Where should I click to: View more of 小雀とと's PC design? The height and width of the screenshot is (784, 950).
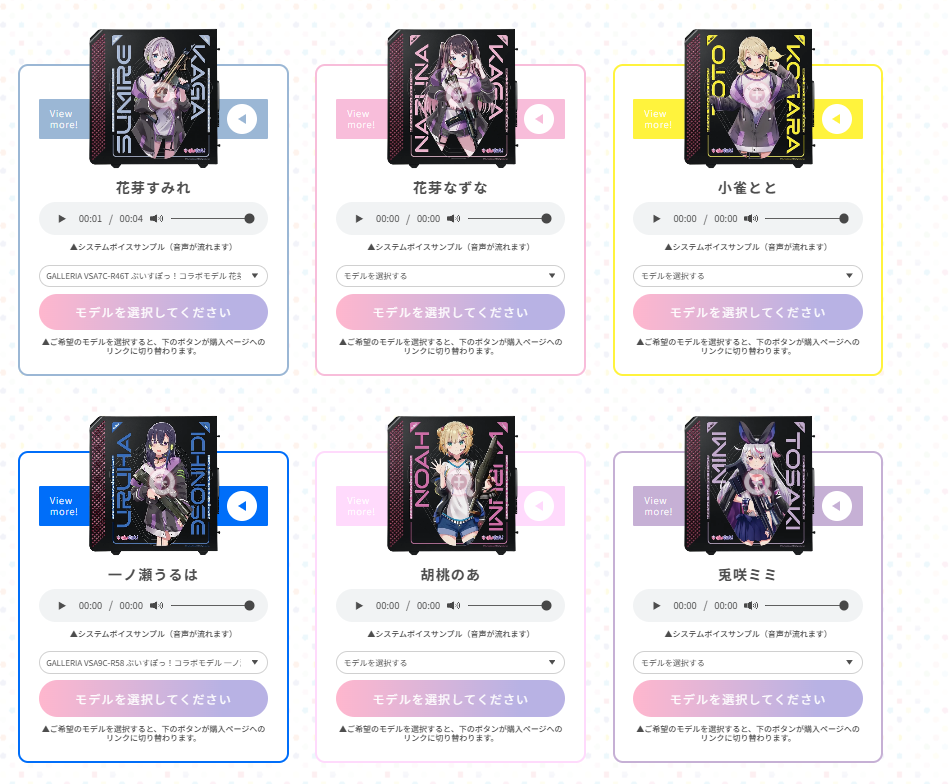pyautogui.click(x=656, y=120)
